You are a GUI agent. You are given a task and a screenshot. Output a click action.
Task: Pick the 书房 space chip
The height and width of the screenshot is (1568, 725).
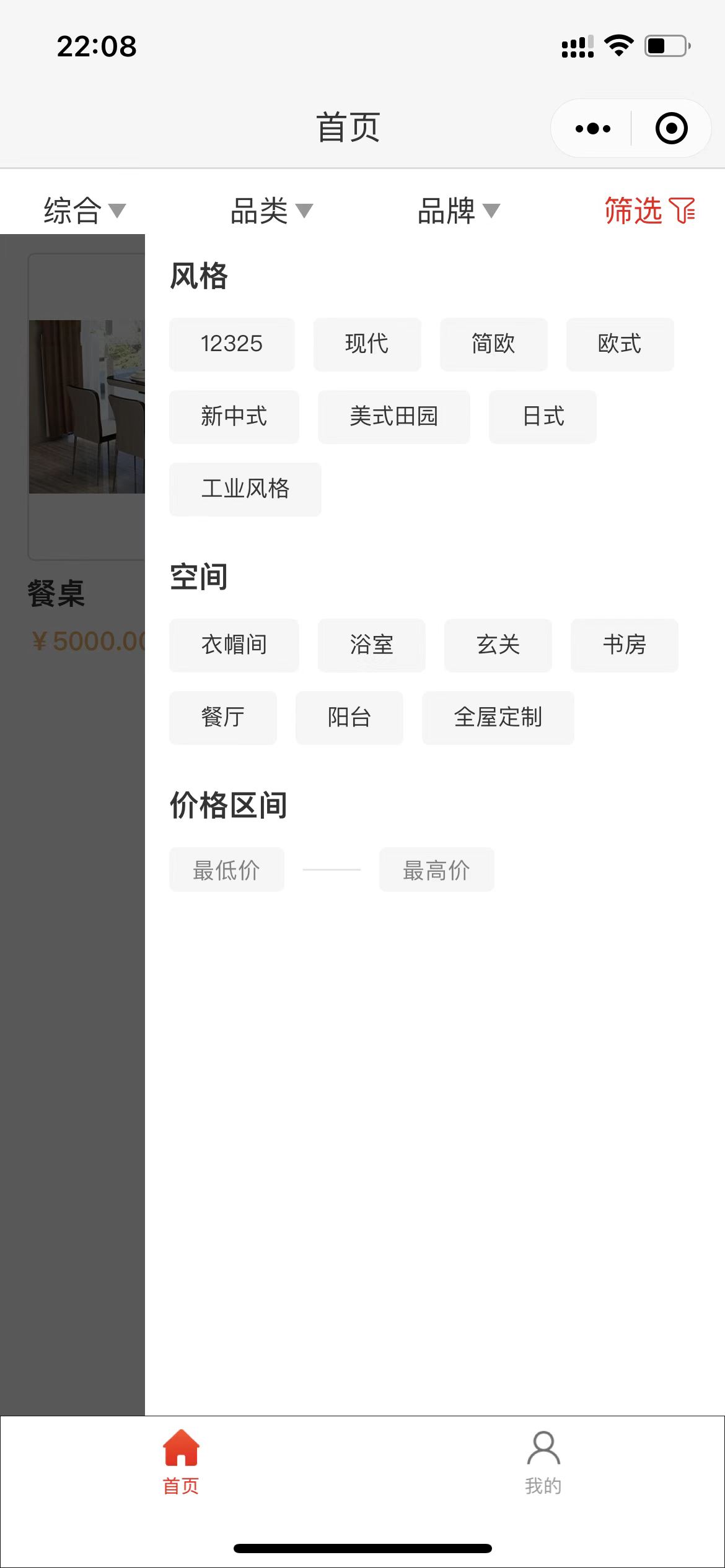click(x=624, y=645)
